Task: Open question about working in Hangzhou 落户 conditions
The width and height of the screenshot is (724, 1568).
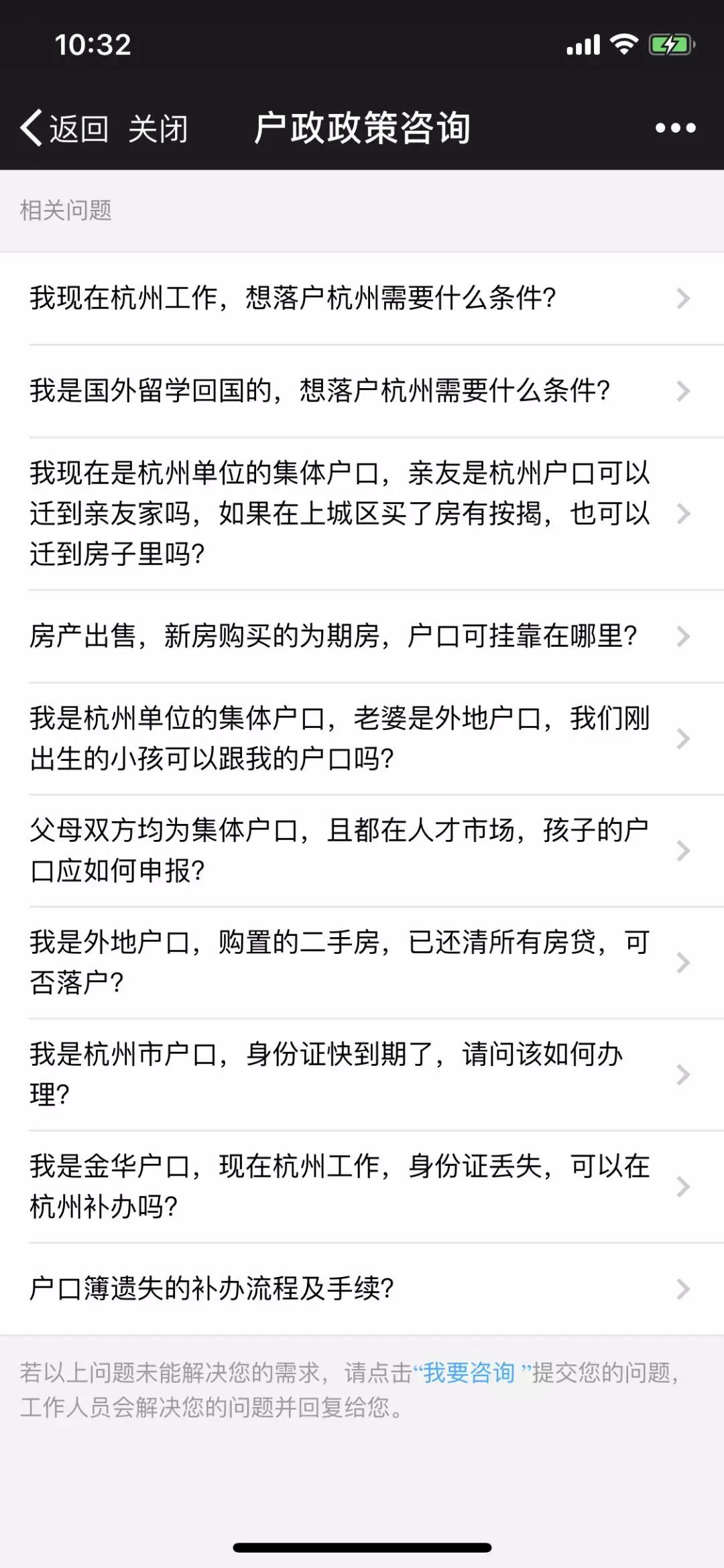Action: (x=362, y=298)
